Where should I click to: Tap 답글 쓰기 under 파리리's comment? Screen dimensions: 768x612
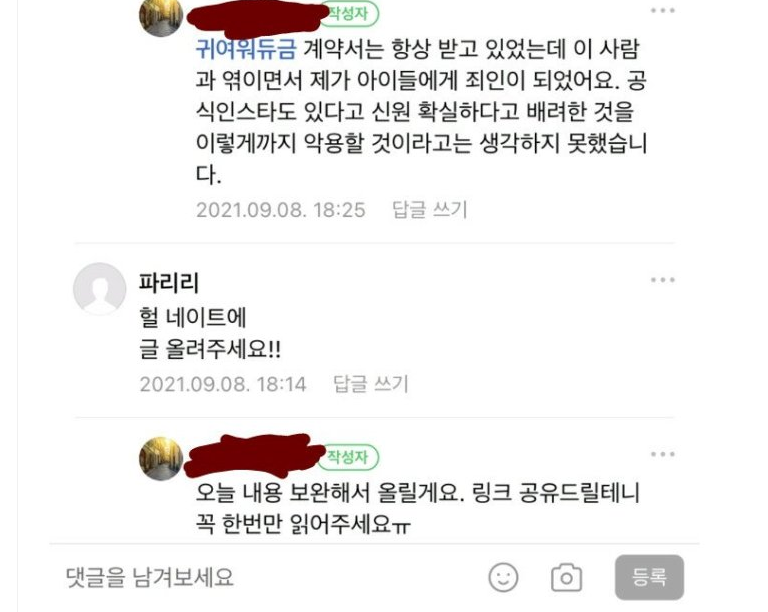point(371,384)
